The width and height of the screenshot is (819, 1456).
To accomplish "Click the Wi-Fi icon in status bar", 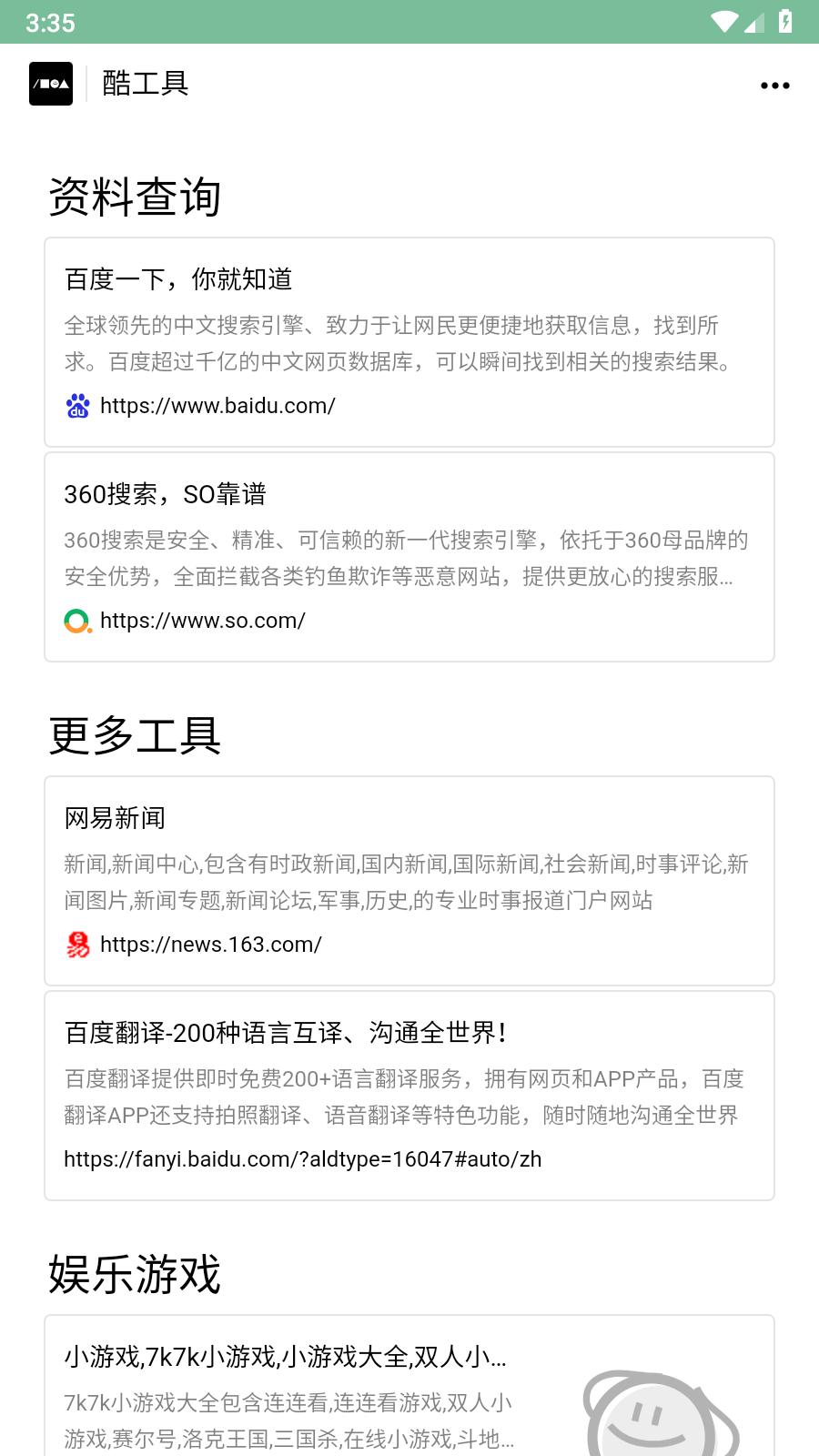I will click(723, 23).
